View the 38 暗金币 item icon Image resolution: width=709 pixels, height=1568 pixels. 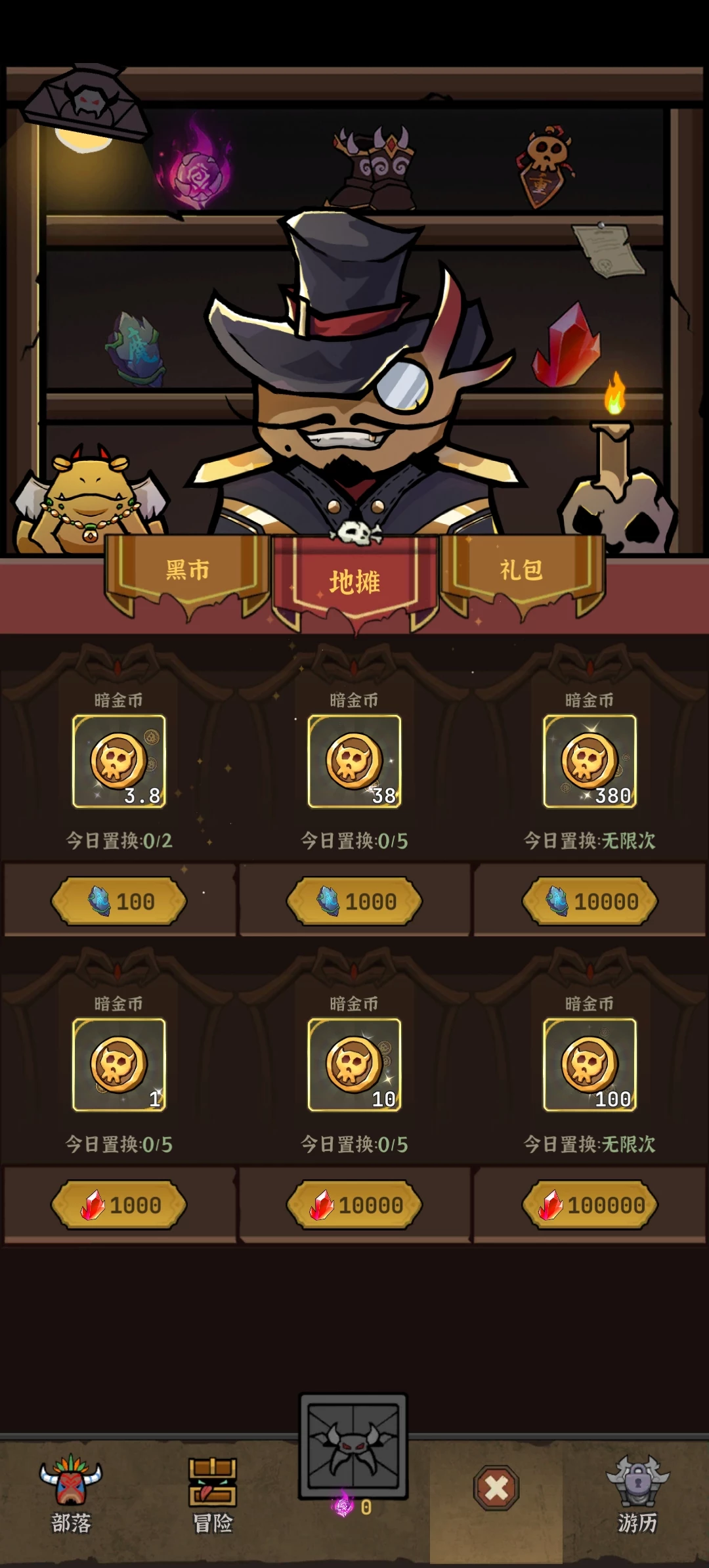(354, 761)
